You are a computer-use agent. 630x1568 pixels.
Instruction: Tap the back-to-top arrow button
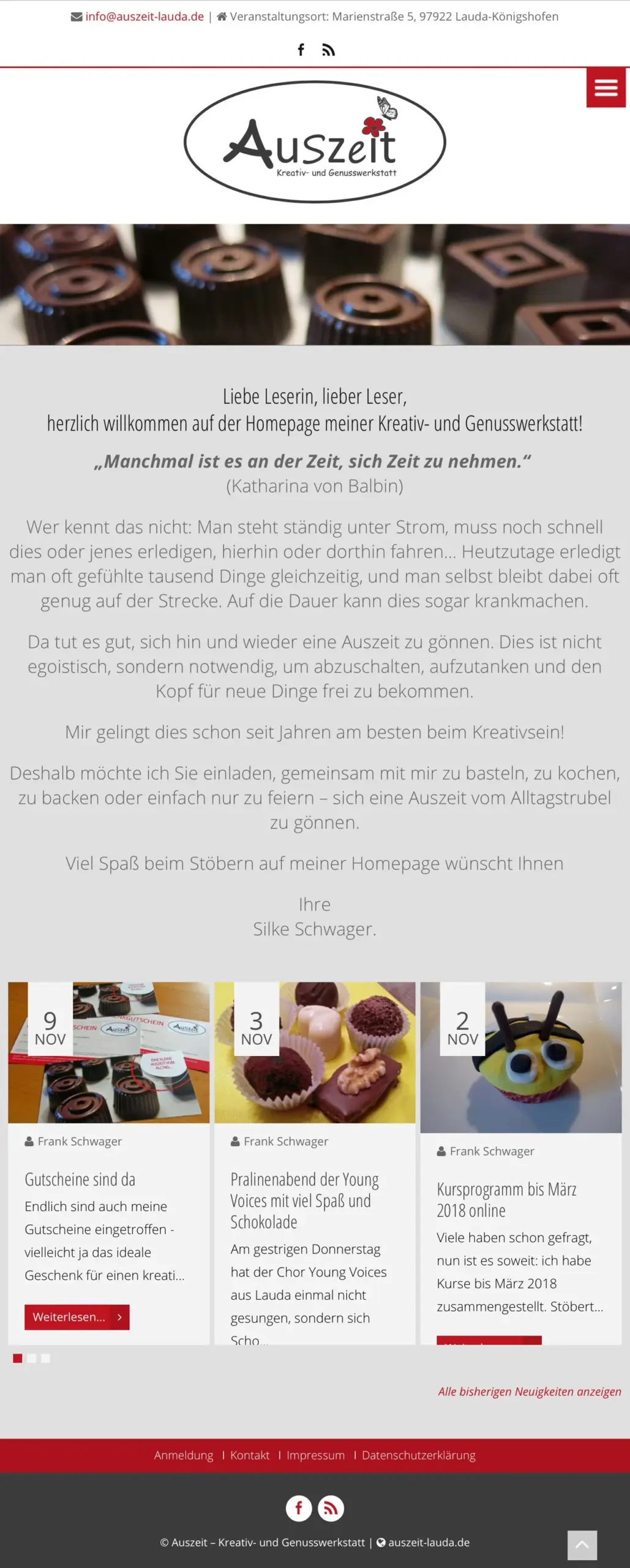click(582, 1545)
